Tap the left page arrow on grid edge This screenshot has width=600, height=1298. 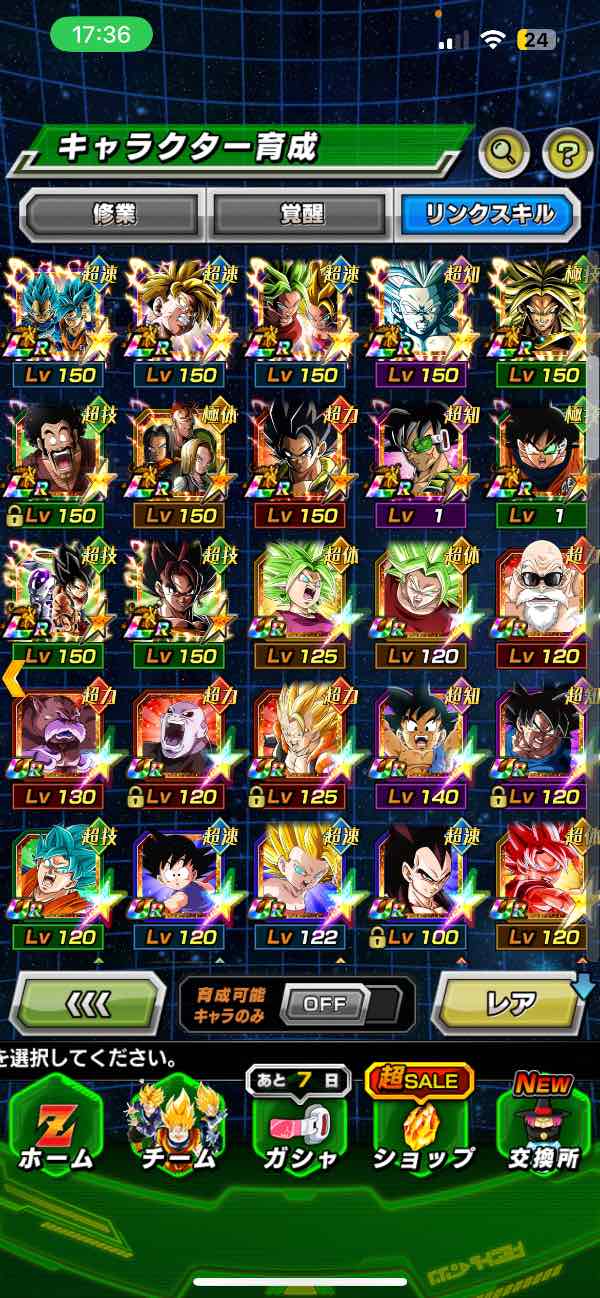[12, 677]
